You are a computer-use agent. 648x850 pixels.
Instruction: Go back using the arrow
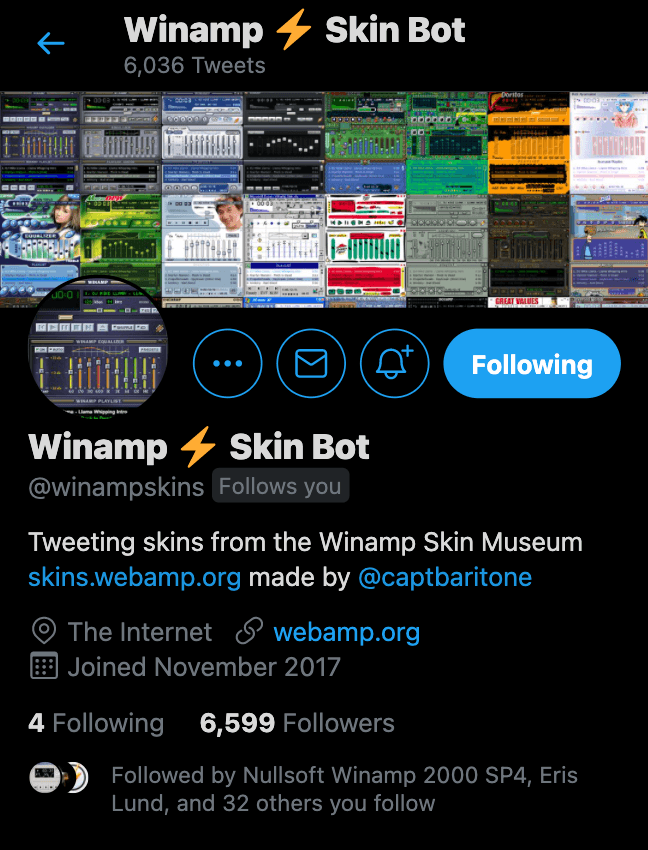pyautogui.click(x=50, y=43)
